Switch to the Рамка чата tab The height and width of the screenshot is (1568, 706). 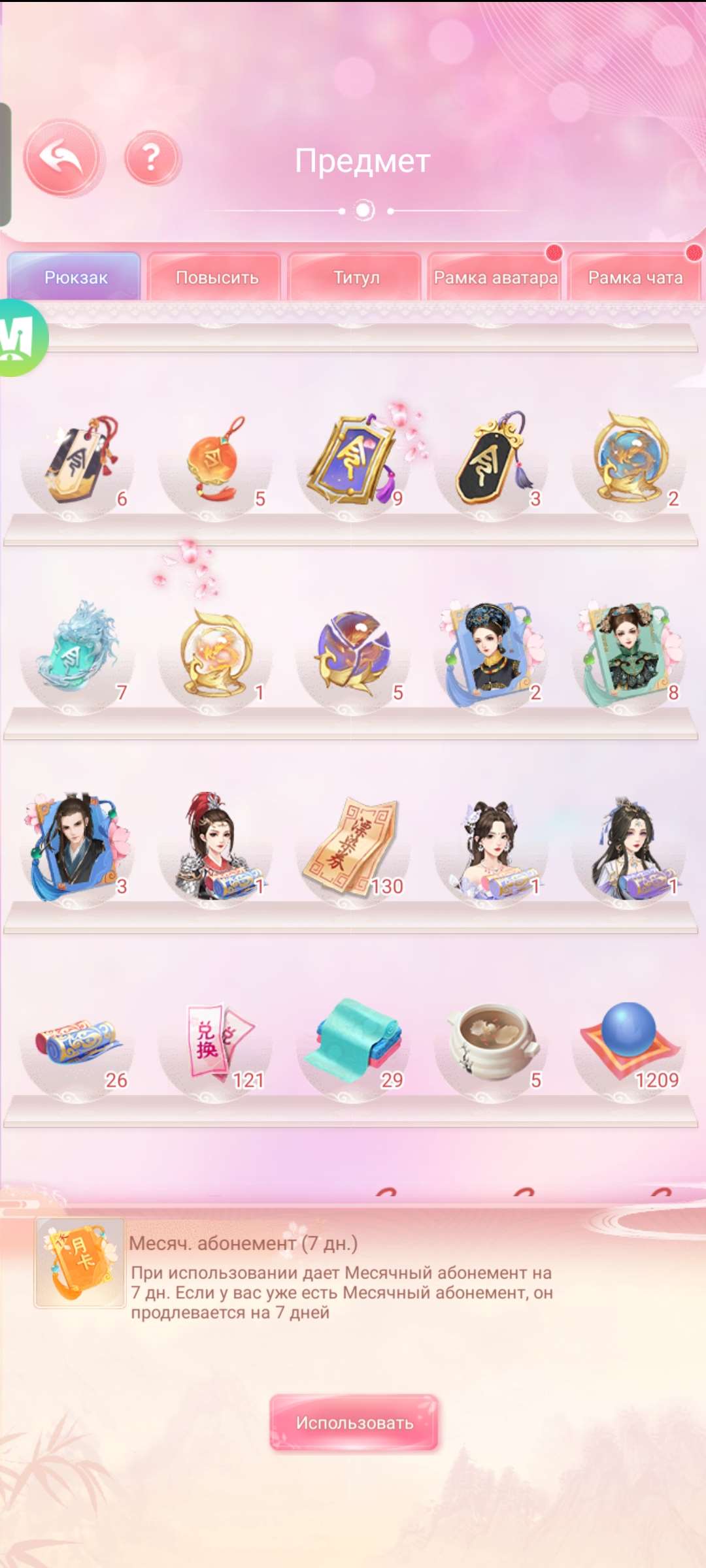pos(634,277)
